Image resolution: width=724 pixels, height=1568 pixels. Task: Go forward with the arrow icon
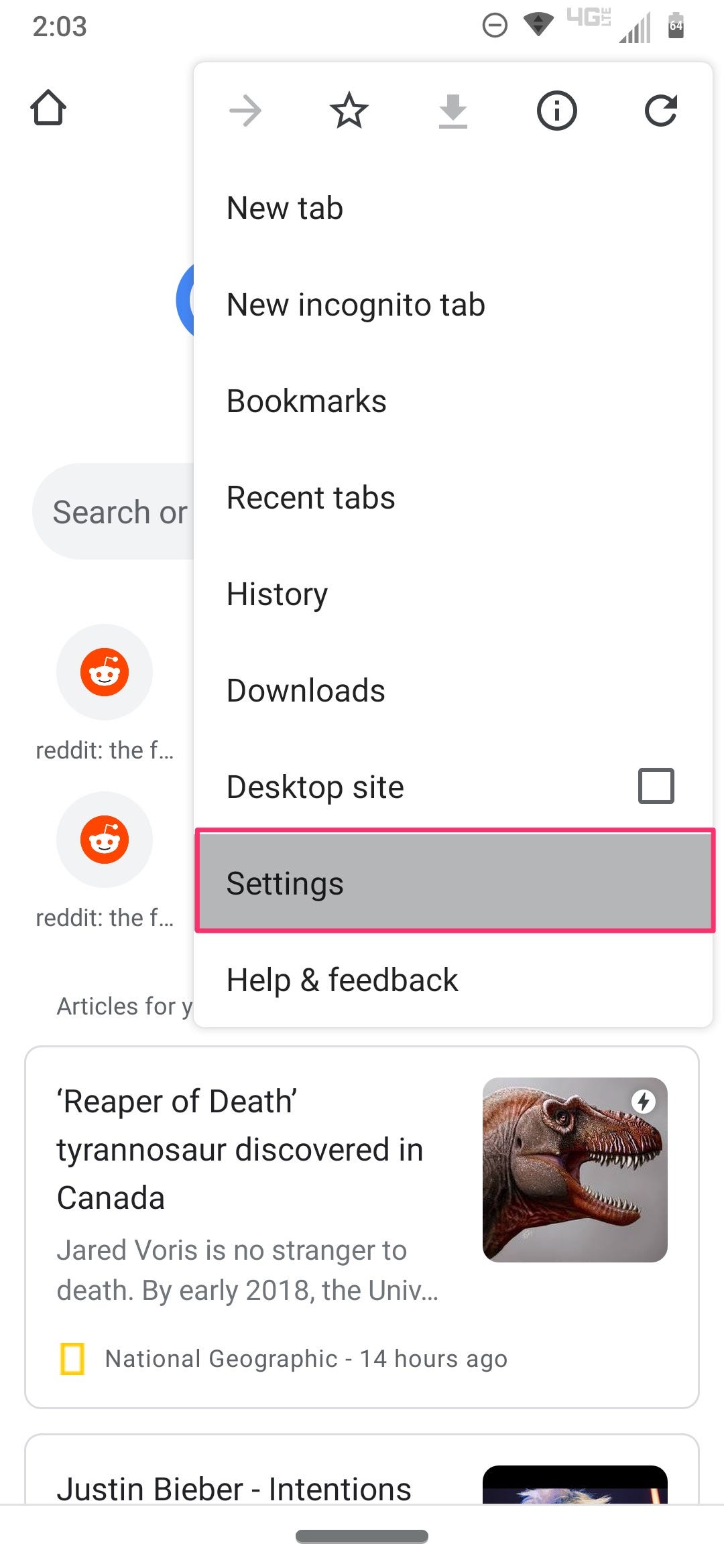click(x=245, y=111)
